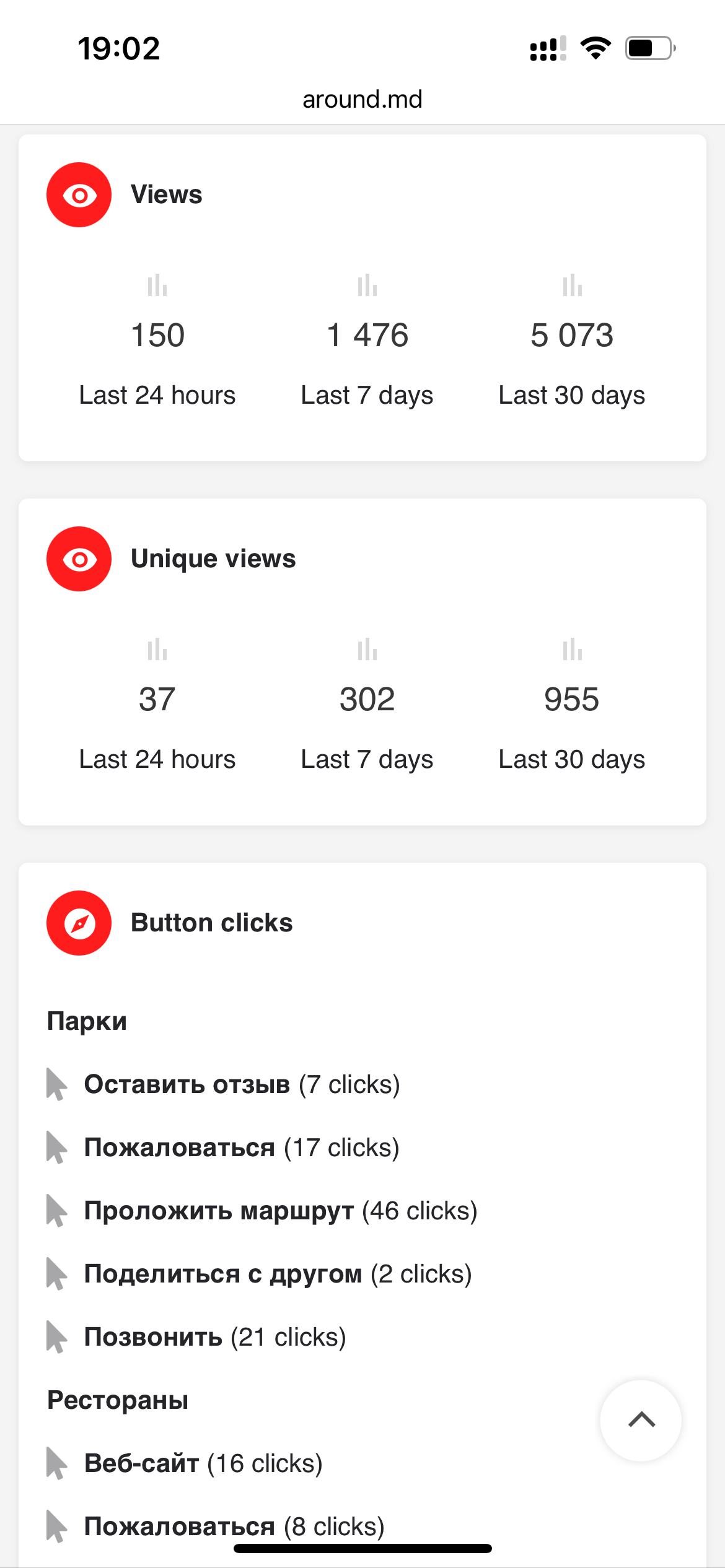Show chart for Unique views last 7 days

367,650
